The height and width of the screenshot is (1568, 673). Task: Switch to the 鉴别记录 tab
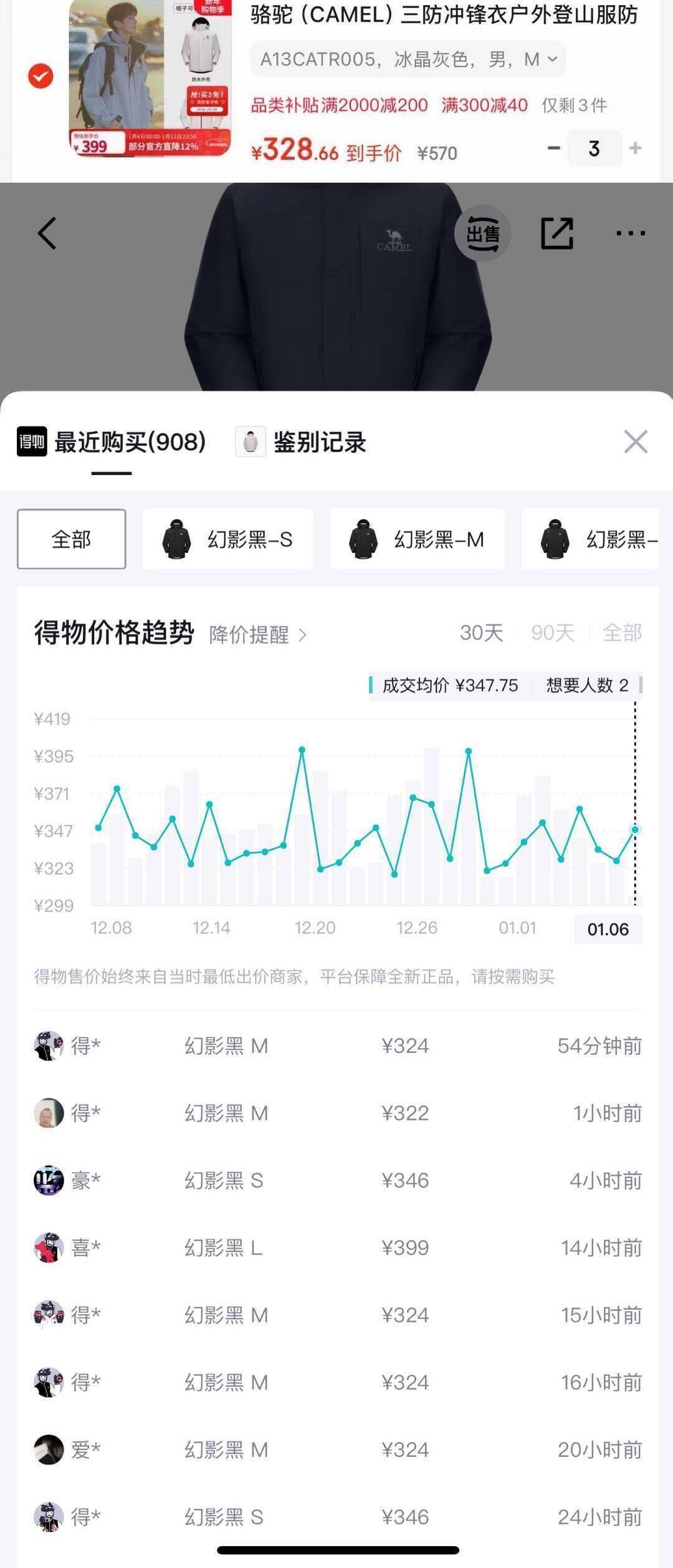pos(301,442)
